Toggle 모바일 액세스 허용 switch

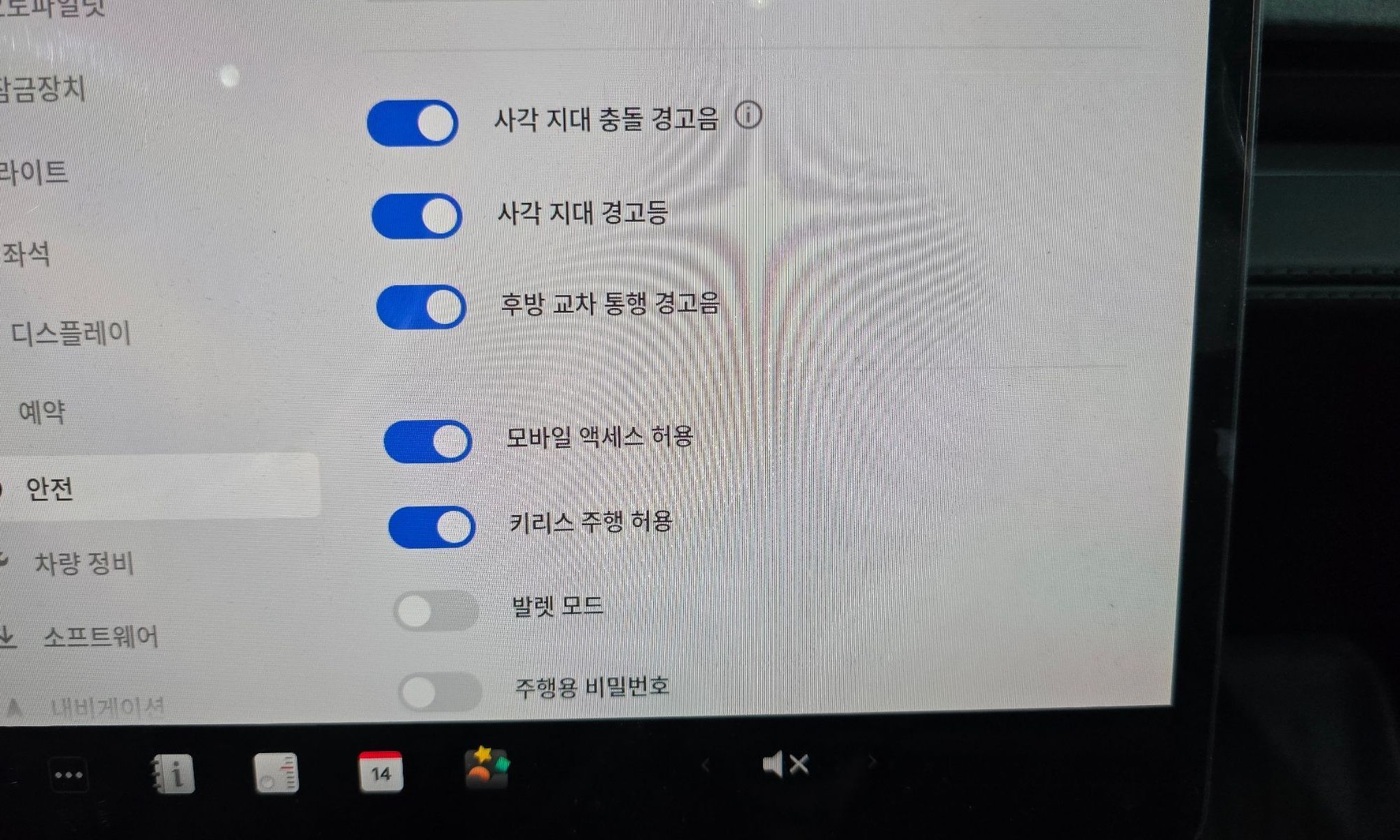[x=428, y=442]
